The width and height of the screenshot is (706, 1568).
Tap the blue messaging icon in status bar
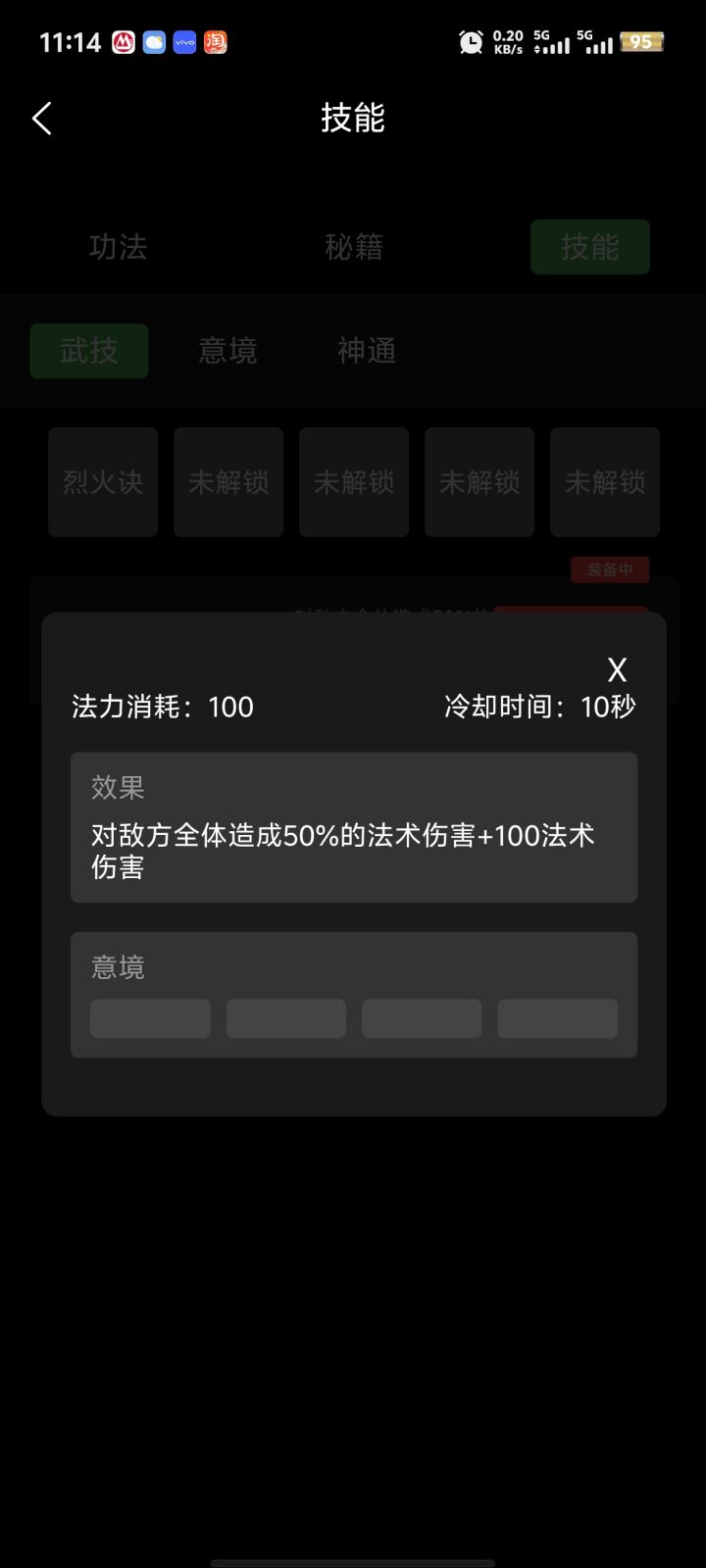pos(153,42)
